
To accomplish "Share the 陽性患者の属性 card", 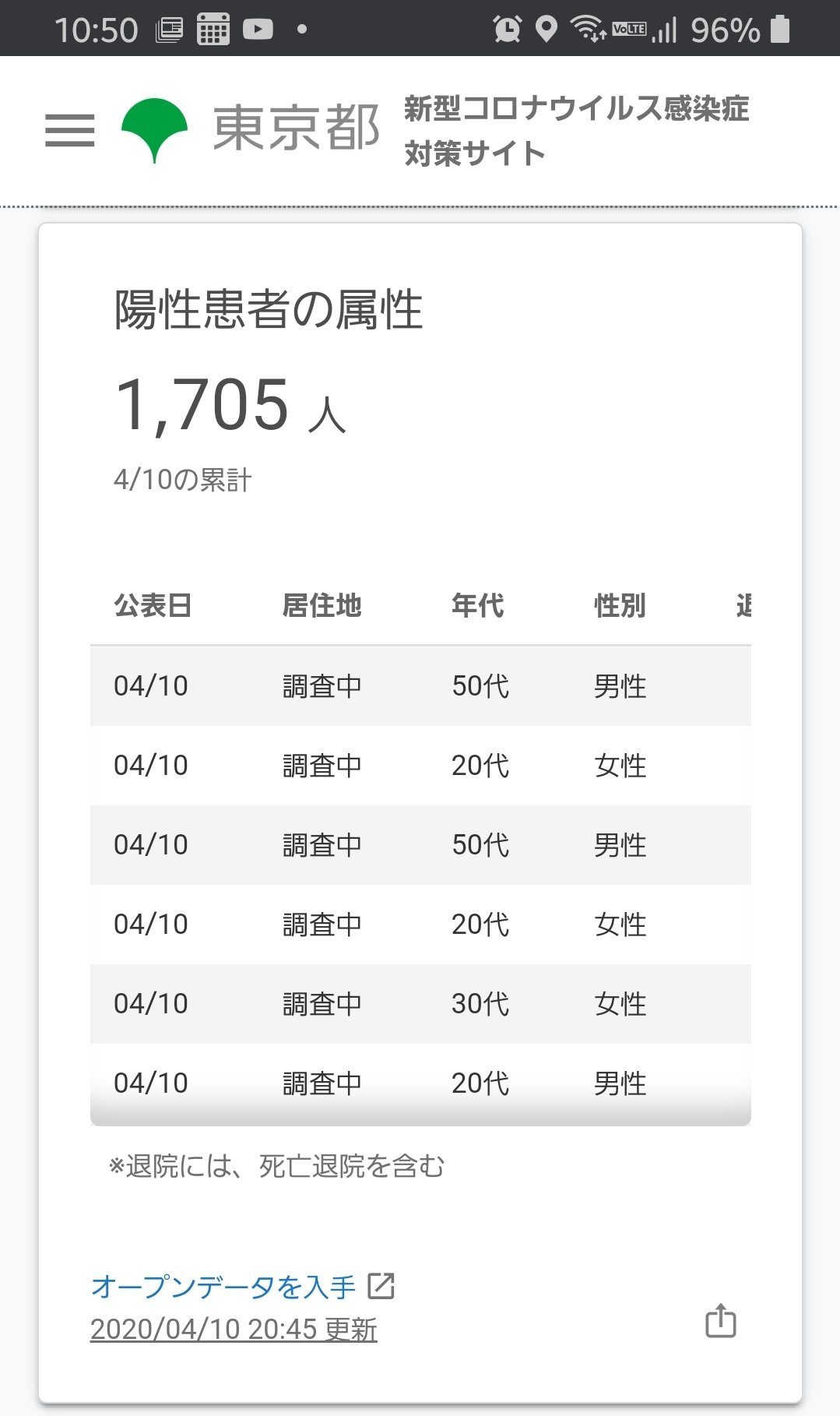I will point(720,1320).
